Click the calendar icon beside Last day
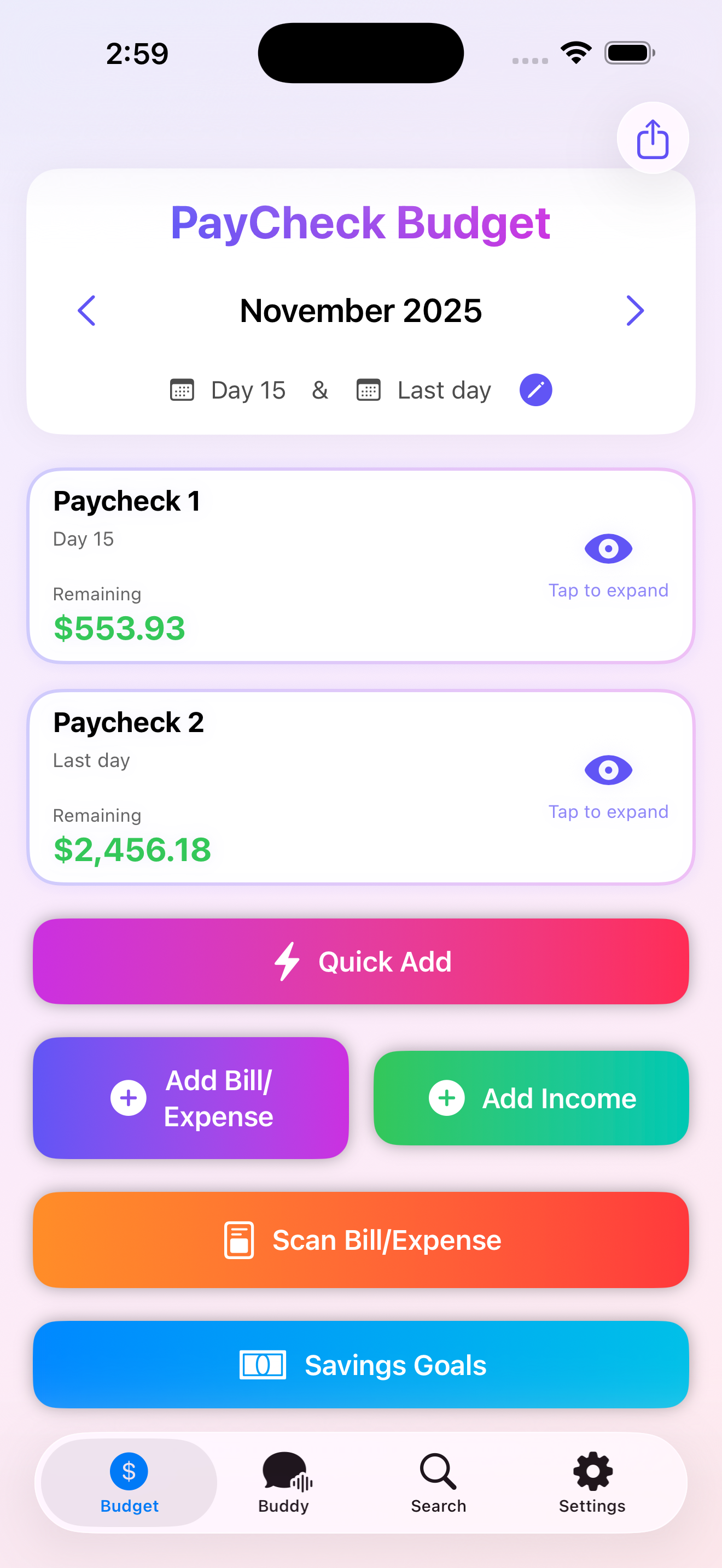 tap(368, 390)
